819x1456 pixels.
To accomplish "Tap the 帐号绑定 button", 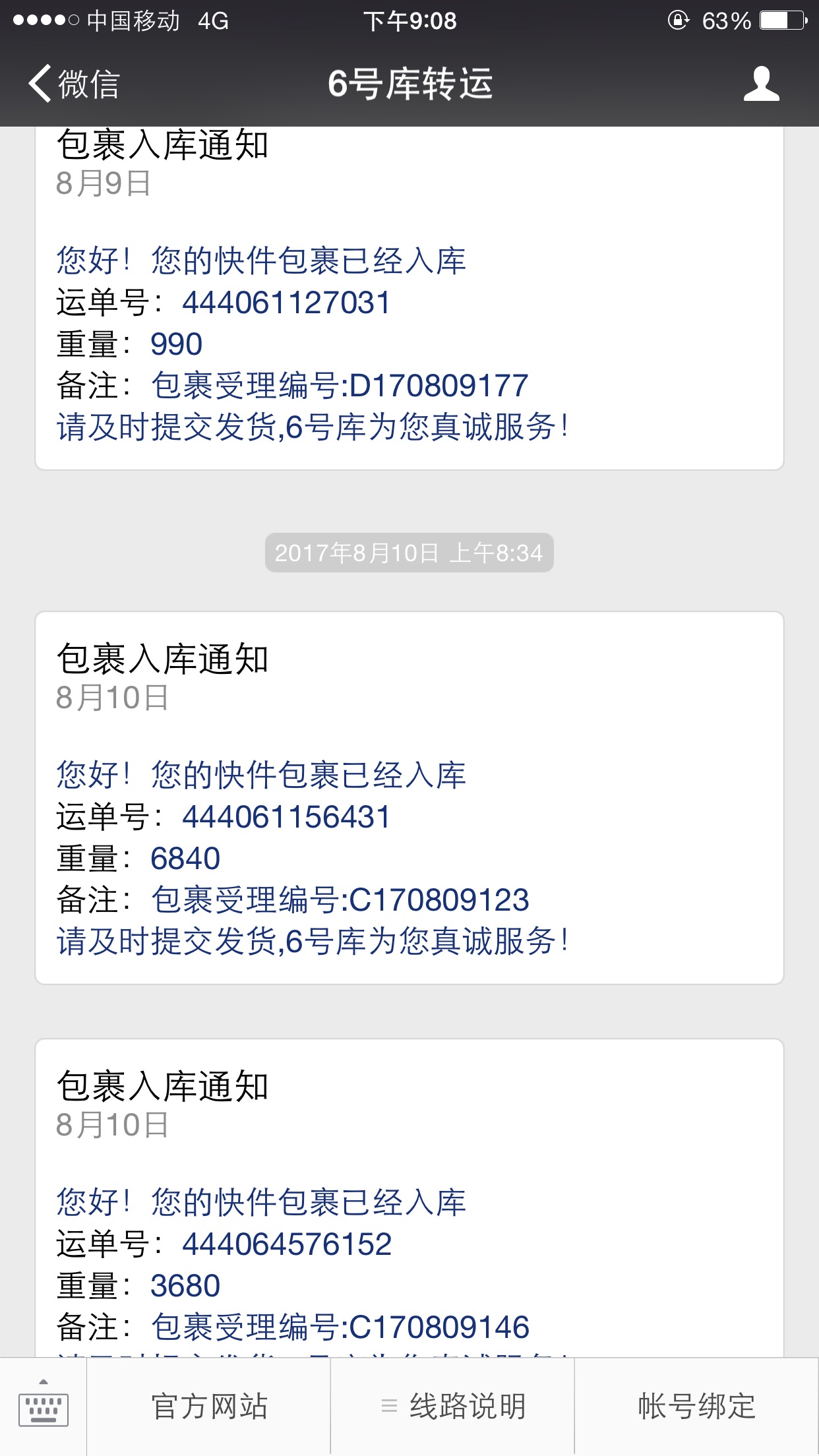I will 697,1406.
